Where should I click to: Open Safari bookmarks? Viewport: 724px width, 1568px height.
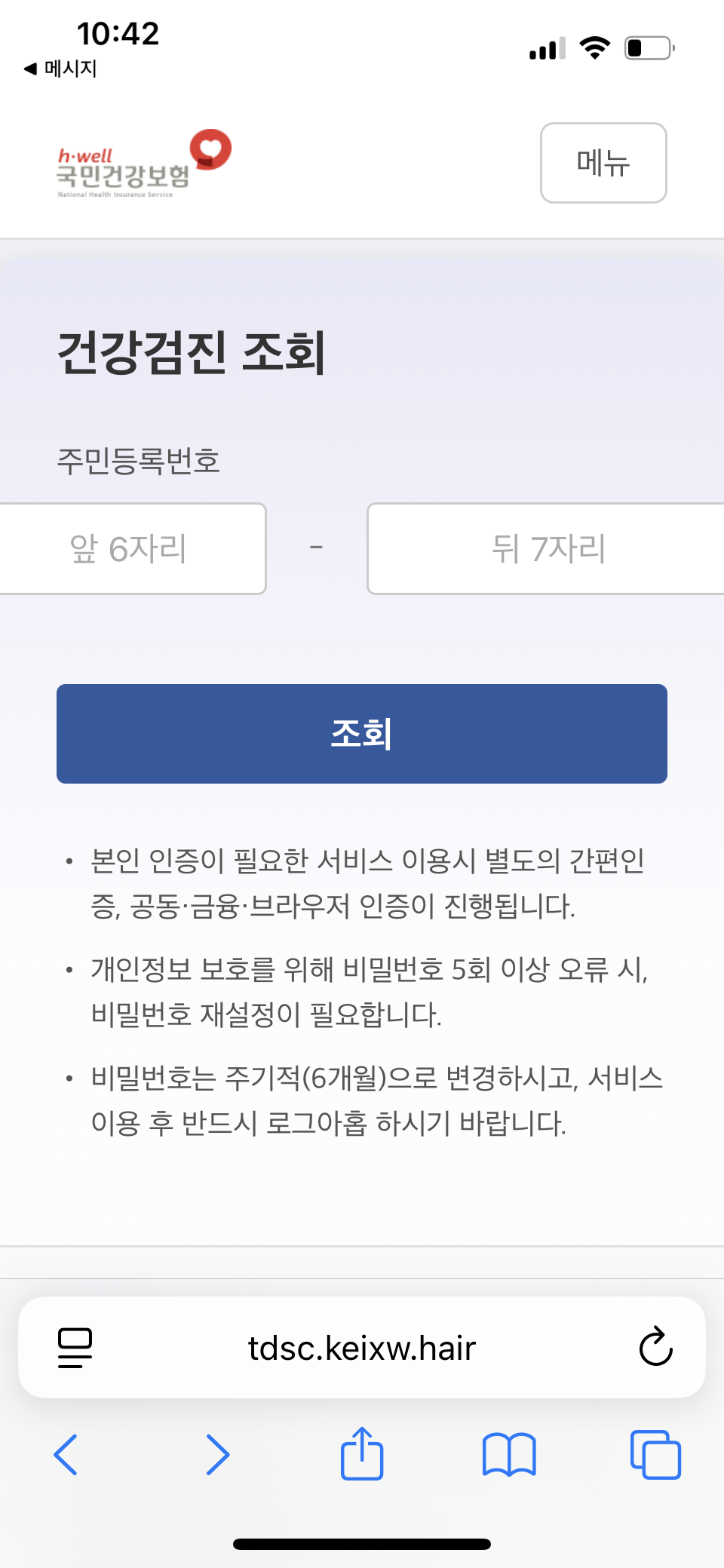pyautogui.click(x=509, y=1454)
